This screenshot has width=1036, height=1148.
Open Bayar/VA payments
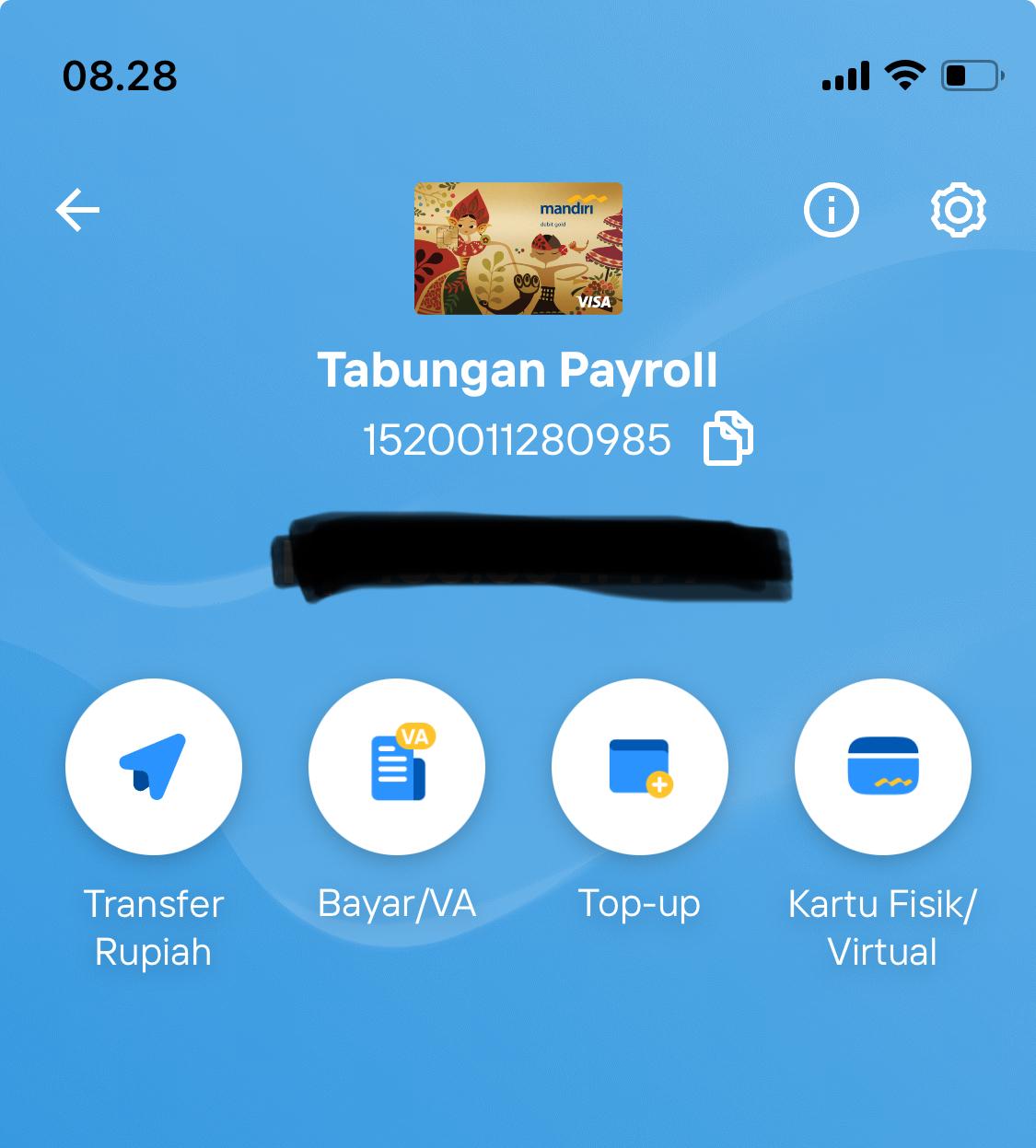[x=397, y=767]
